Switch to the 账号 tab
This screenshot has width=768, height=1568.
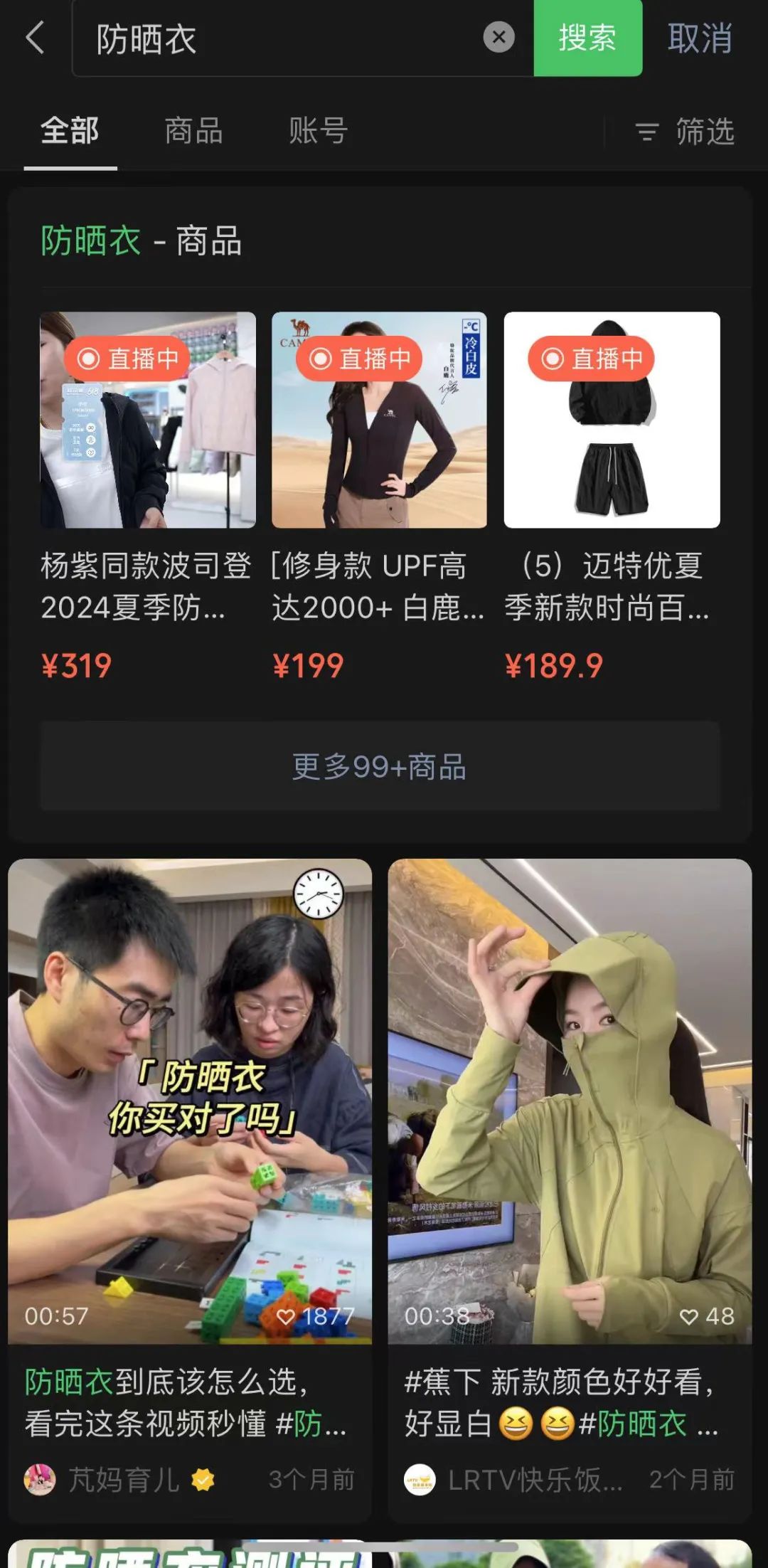(x=318, y=132)
